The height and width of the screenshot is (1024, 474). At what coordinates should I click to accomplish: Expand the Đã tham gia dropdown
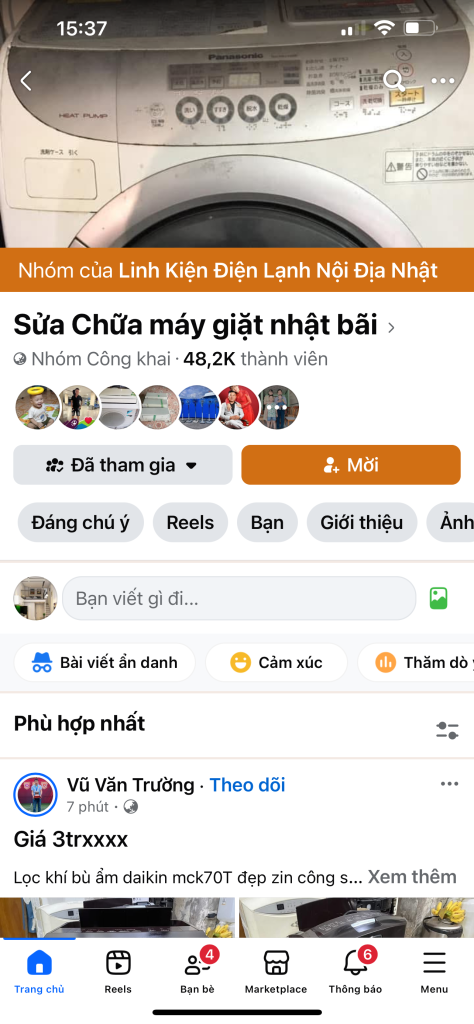(x=123, y=465)
